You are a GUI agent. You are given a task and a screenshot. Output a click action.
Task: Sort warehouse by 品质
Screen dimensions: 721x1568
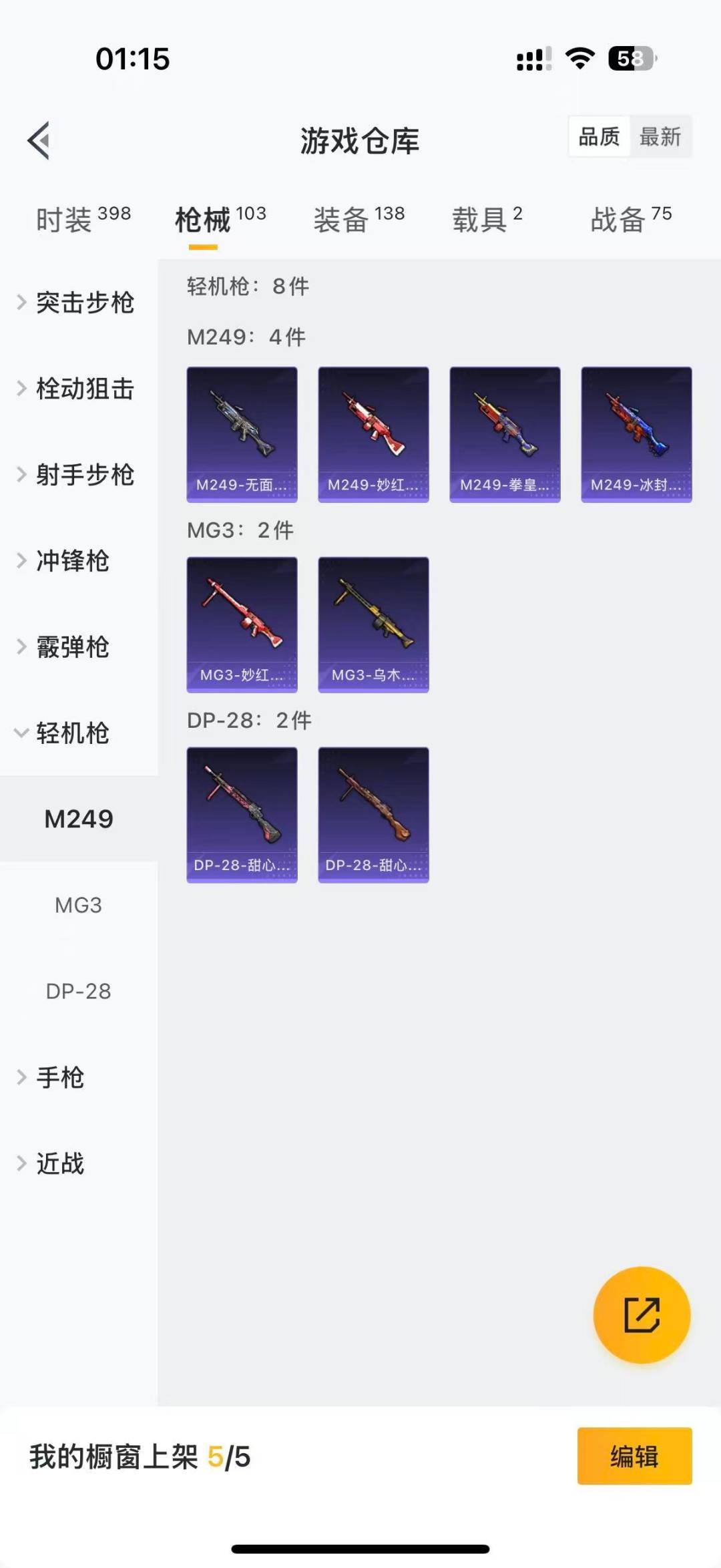point(599,137)
